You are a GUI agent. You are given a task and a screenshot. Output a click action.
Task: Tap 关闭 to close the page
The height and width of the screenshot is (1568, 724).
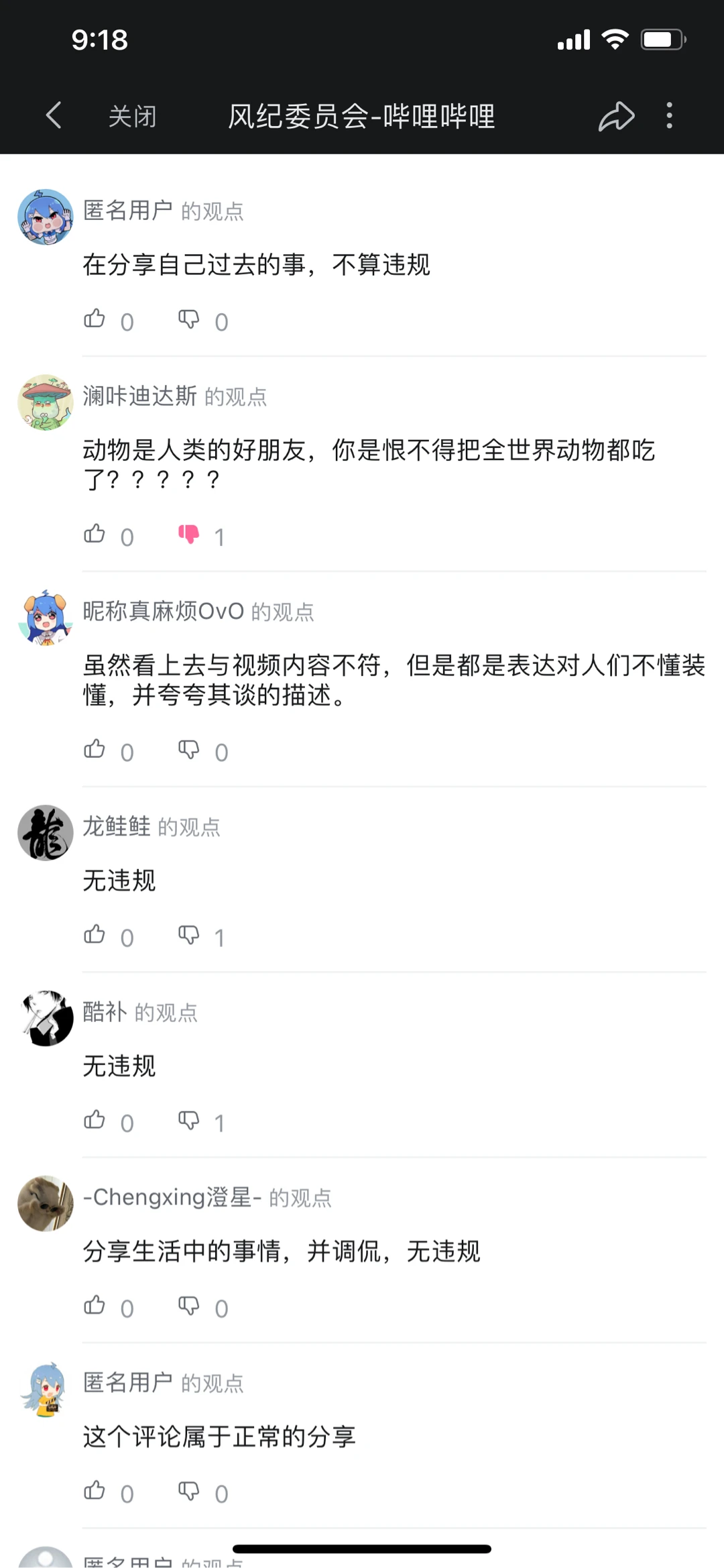pyautogui.click(x=132, y=117)
